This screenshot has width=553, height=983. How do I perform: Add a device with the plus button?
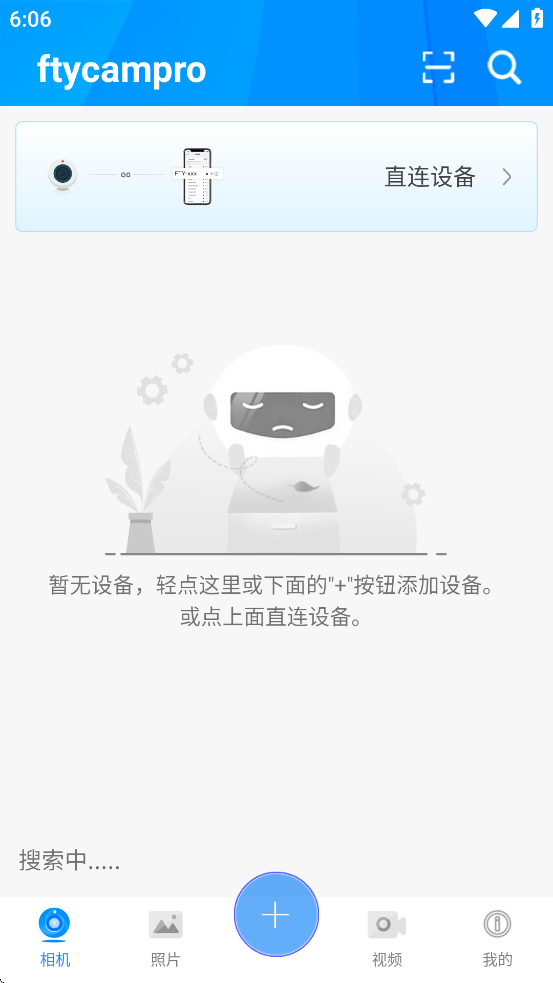pyautogui.click(x=276, y=914)
